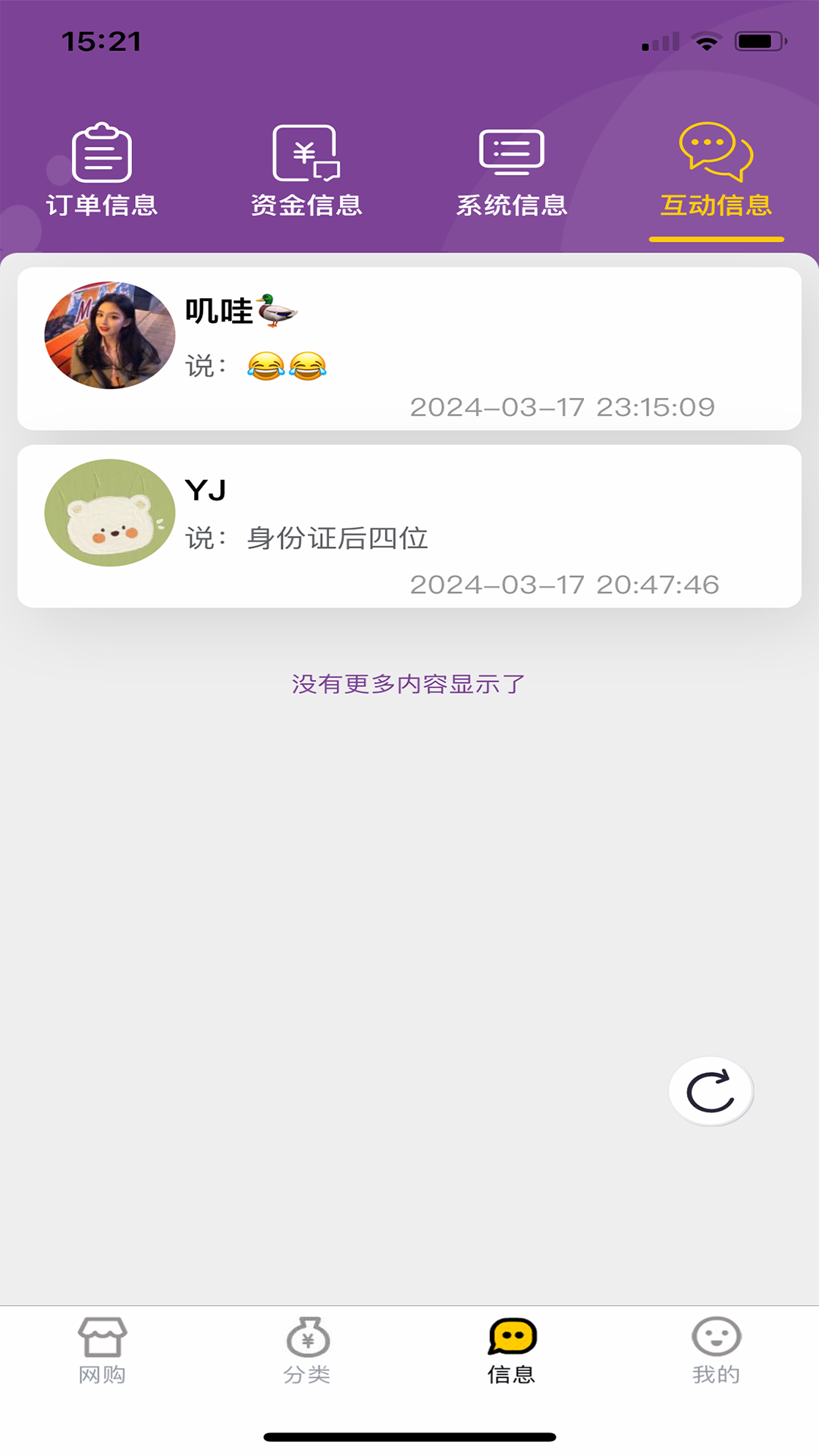Tap the timestamp 2024-03-17 23:15:09
This screenshot has height=1456, width=819.
pos(562,407)
